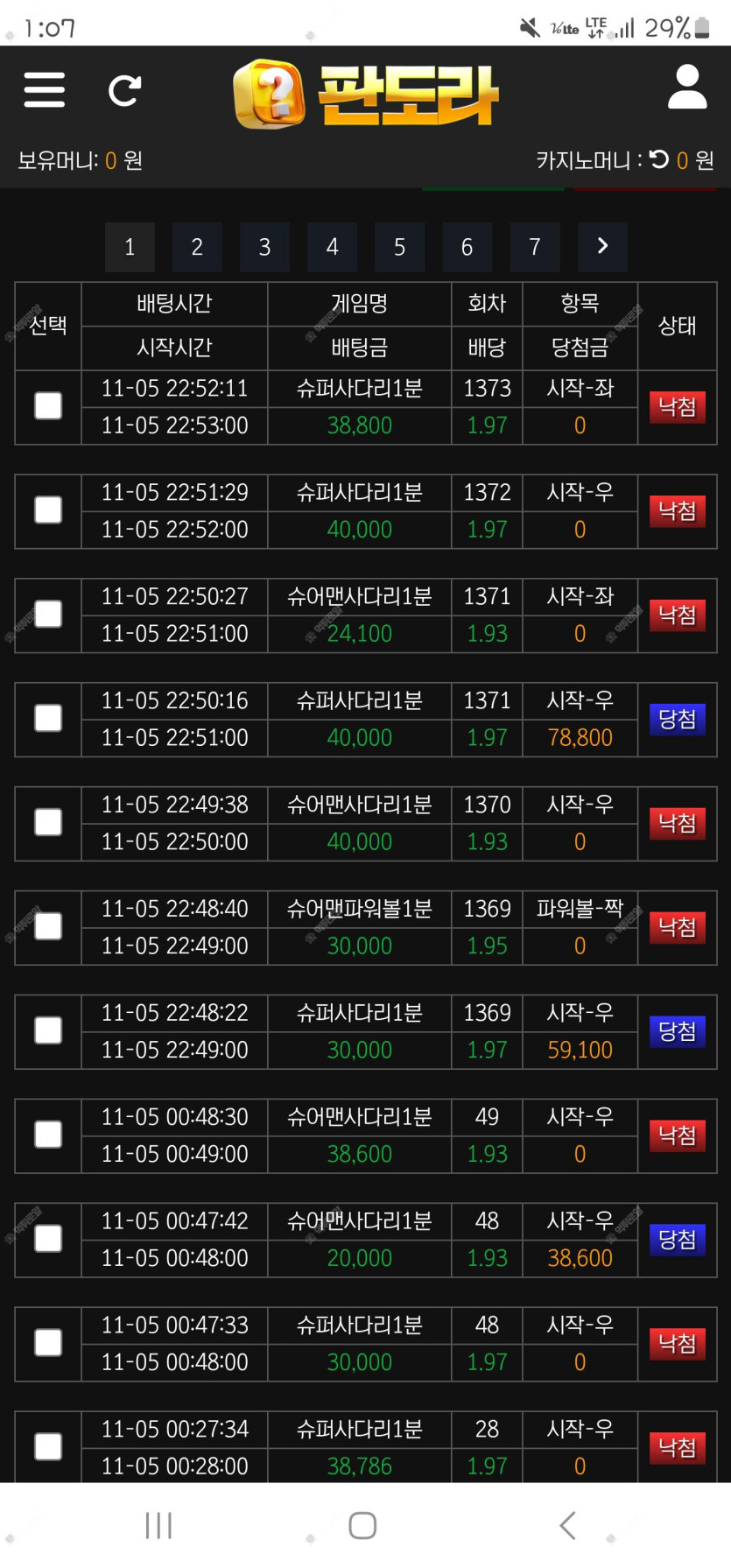This screenshot has height=1568, width=731.
Task: Open the user profile icon
Action: (687, 87)
